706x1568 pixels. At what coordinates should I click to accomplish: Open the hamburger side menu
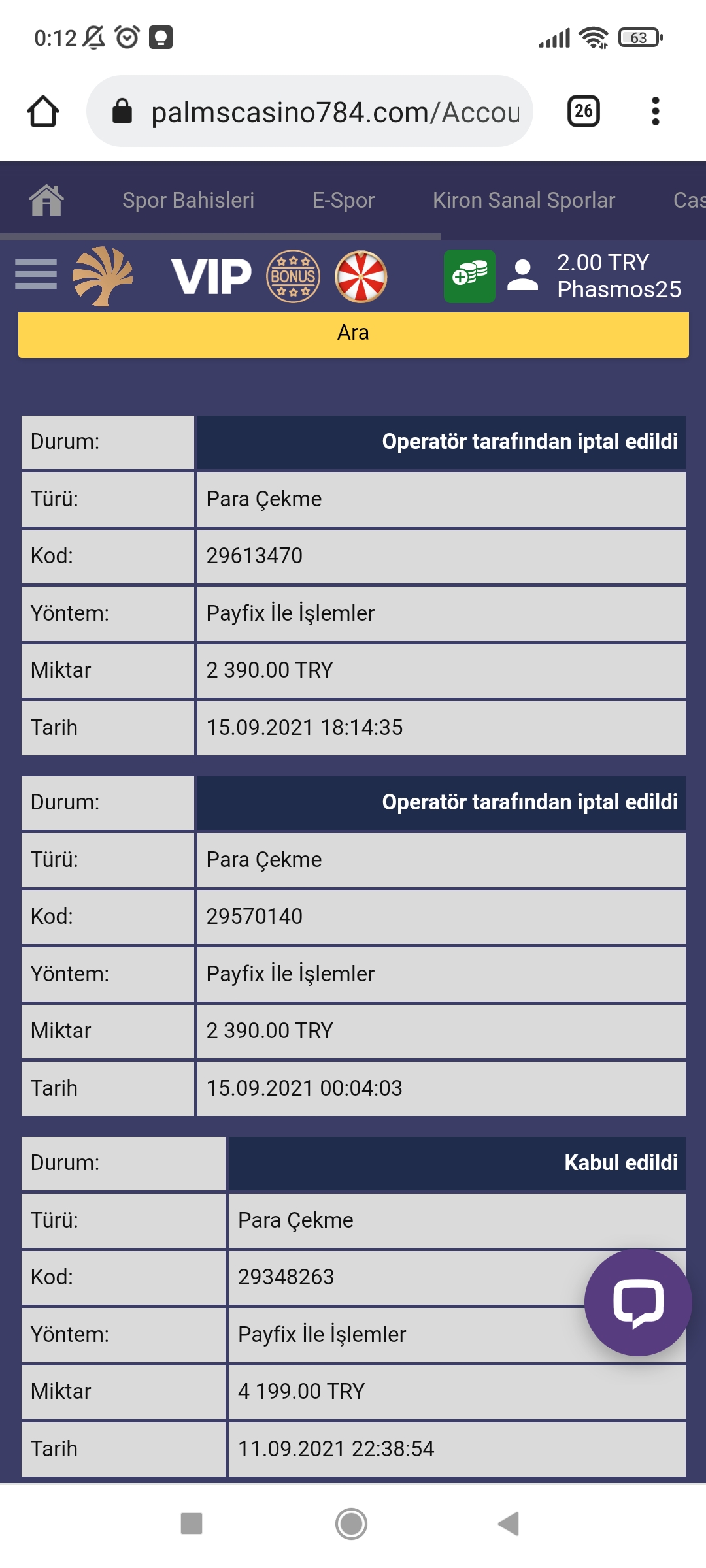coord(36,274)
